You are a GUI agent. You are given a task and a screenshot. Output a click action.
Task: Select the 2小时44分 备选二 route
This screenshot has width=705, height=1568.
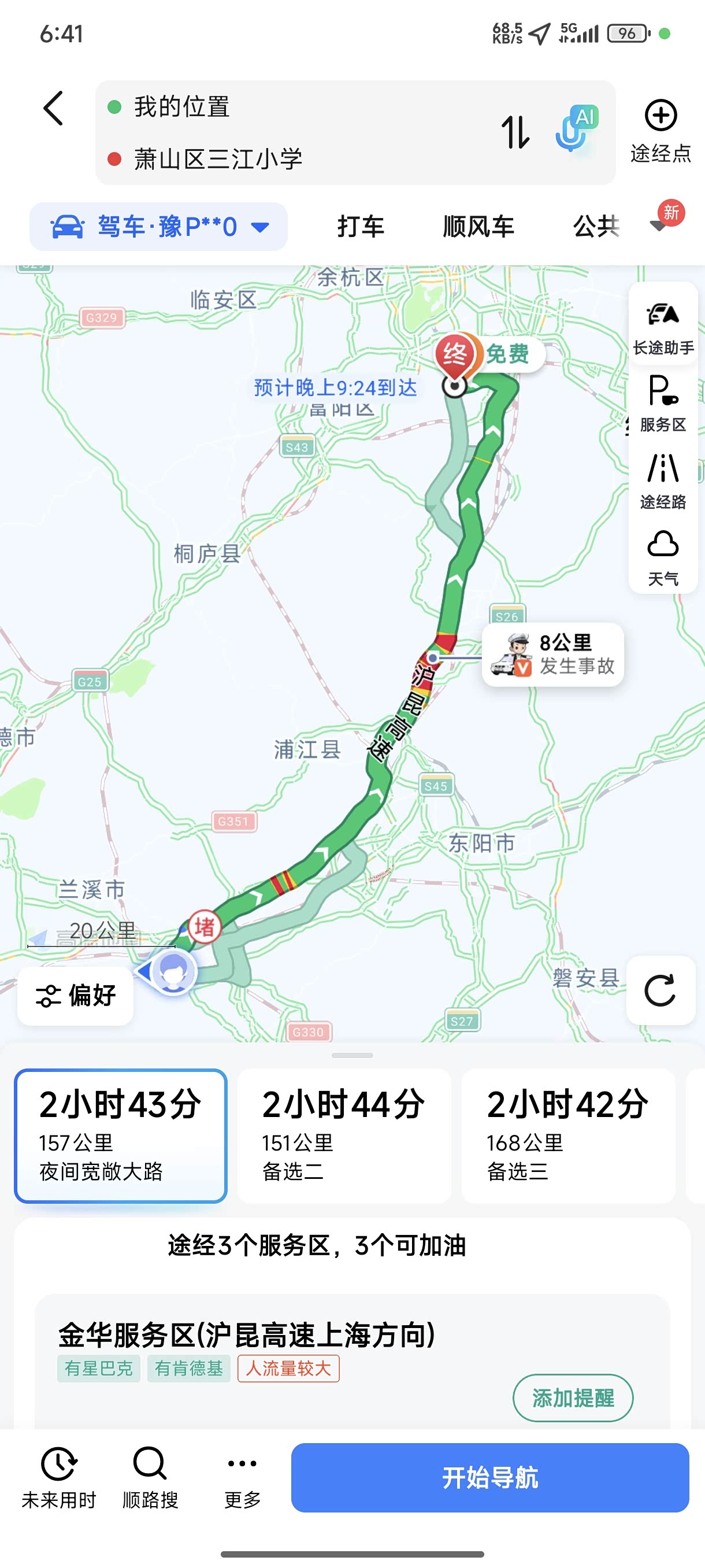(344, 1136)
